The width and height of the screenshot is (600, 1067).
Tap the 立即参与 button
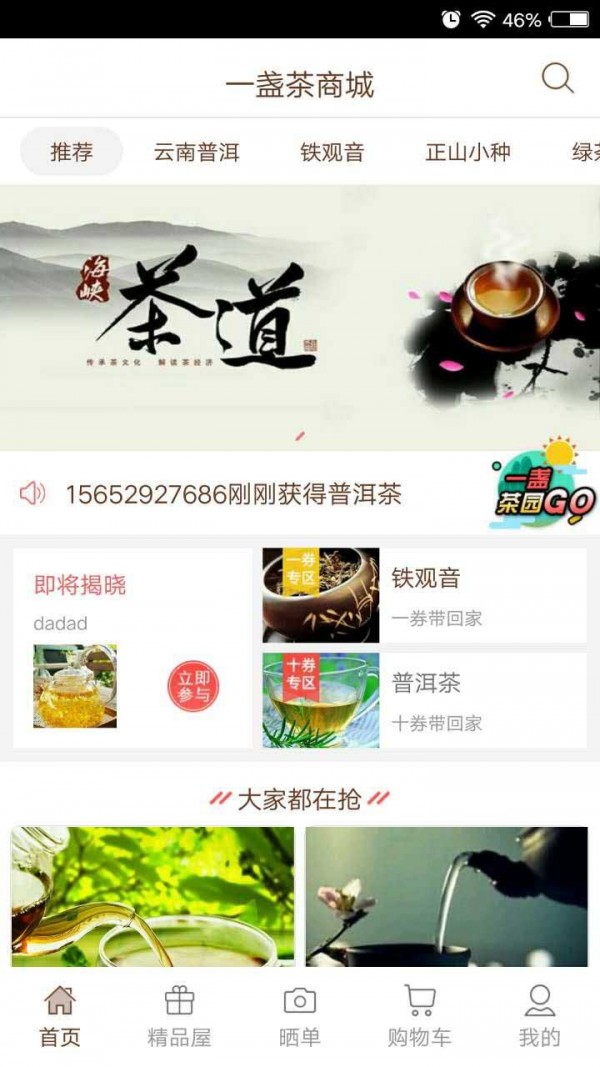[x=193, y=686]
